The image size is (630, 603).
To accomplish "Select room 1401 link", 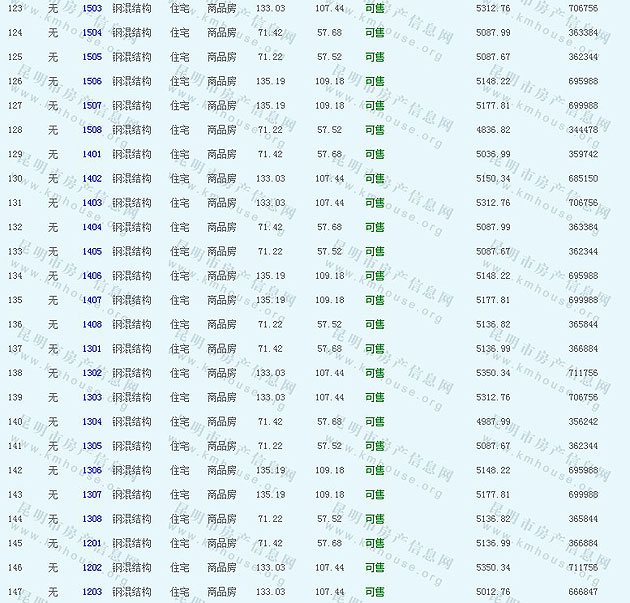I will pos(92,154).
